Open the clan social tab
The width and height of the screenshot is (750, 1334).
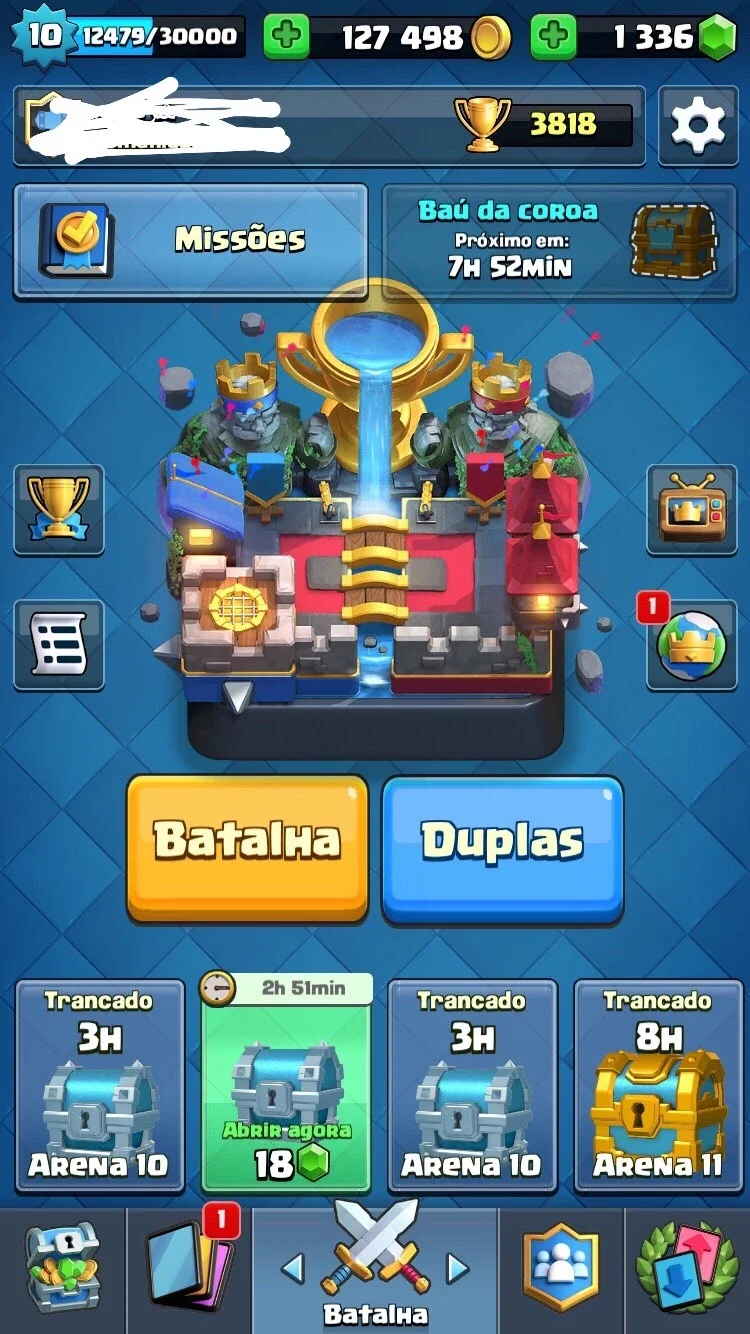pos(561,1268)
